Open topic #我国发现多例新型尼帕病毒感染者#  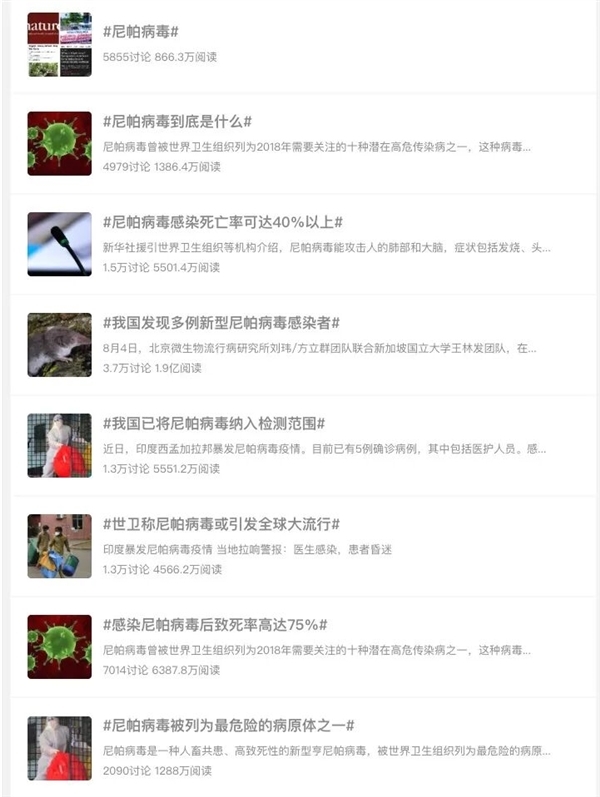pos(221,322)
